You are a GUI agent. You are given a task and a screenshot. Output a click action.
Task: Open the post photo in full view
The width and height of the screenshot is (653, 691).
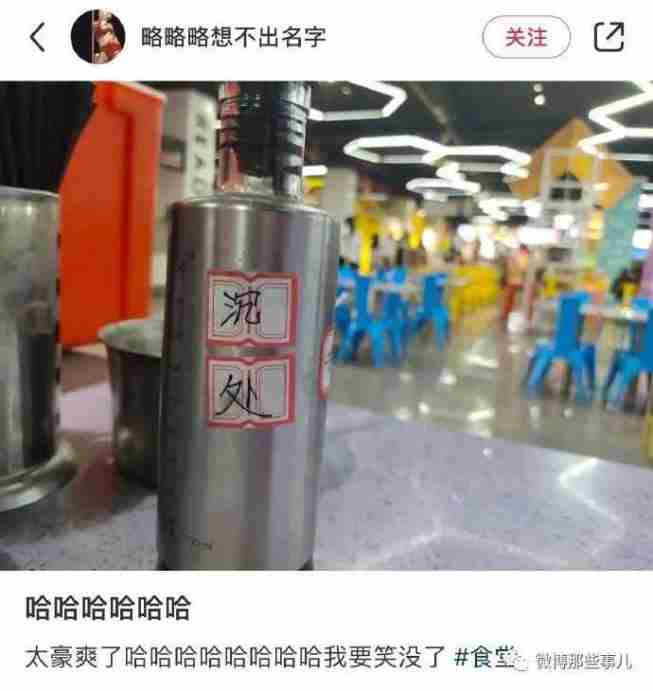(x=326, y=325)
